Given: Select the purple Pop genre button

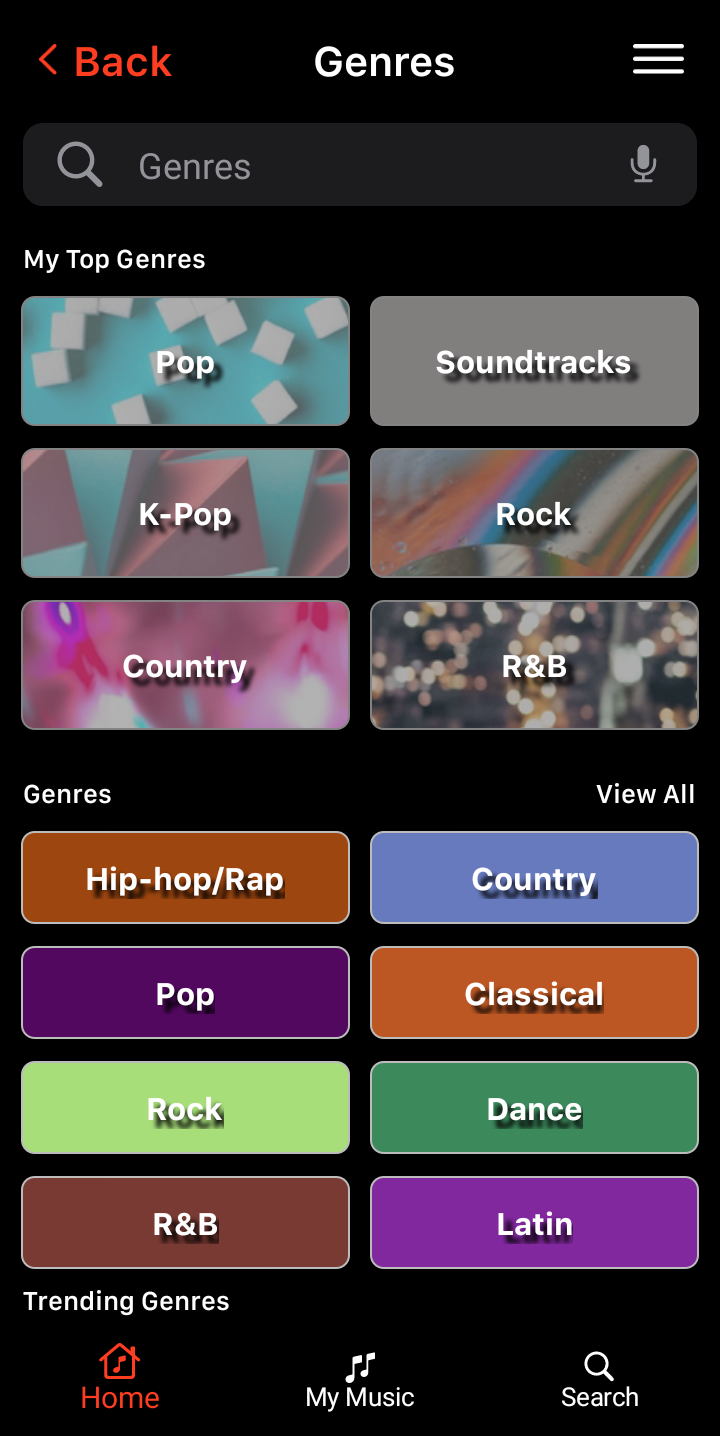Looking at the screenshot, I should tap(185, 993).
